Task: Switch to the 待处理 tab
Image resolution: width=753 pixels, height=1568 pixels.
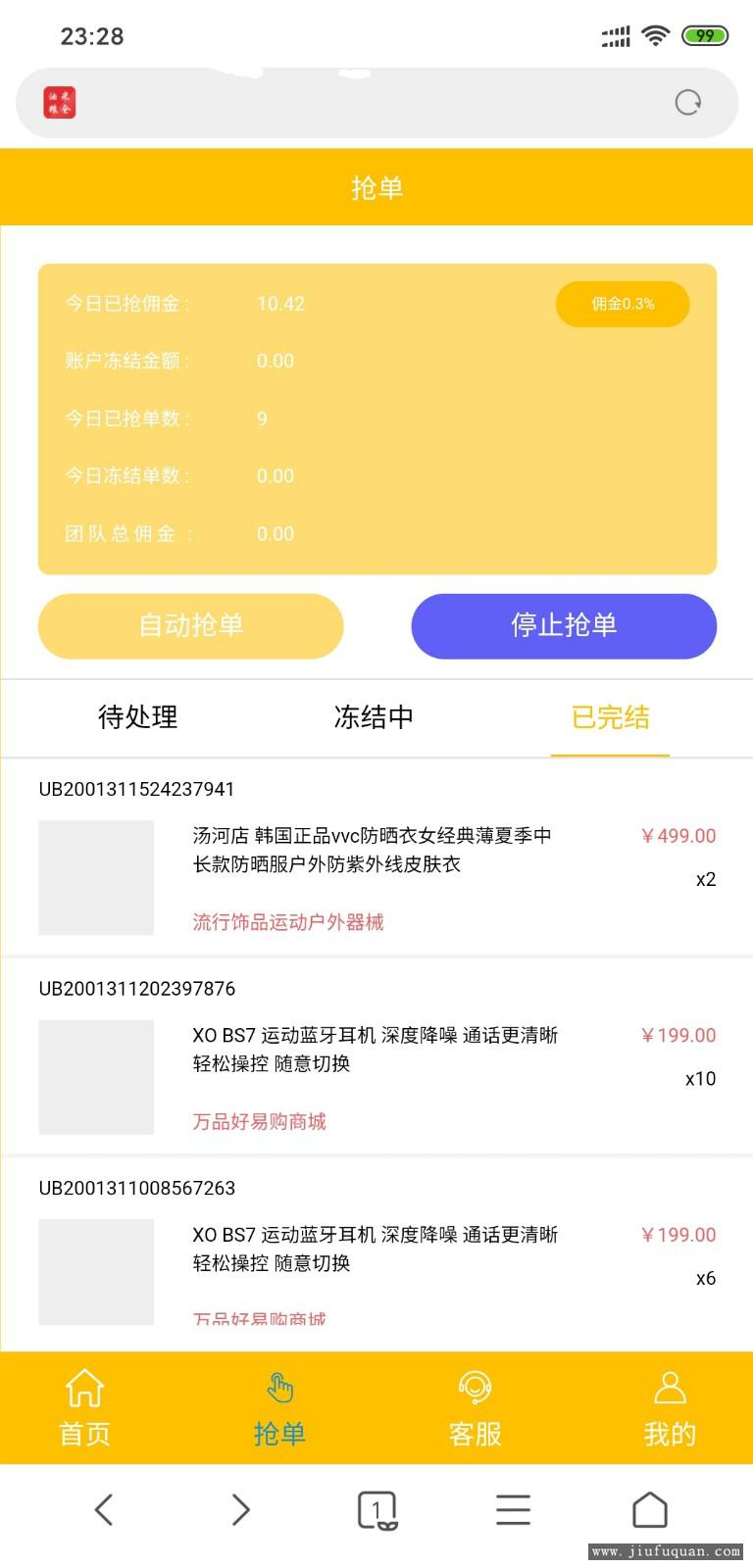Action: click(138, 717)
